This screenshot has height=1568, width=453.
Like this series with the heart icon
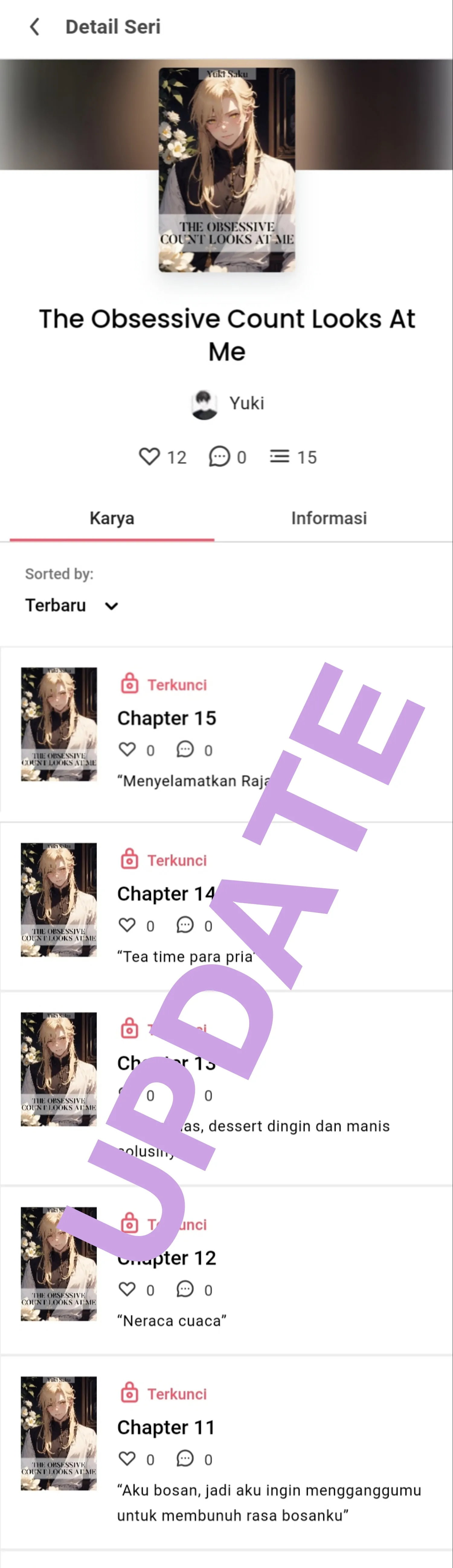[x=149, y=457]
